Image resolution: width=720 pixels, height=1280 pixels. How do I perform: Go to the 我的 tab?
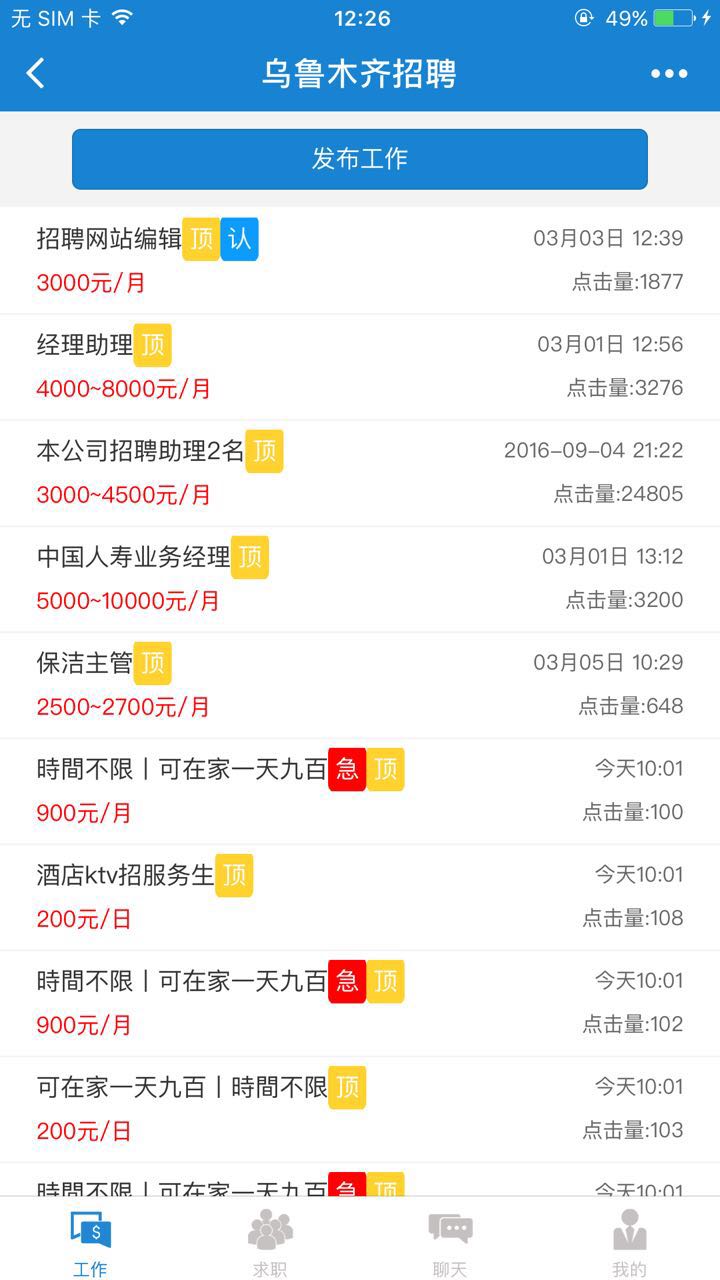[x=629, y=1242]
